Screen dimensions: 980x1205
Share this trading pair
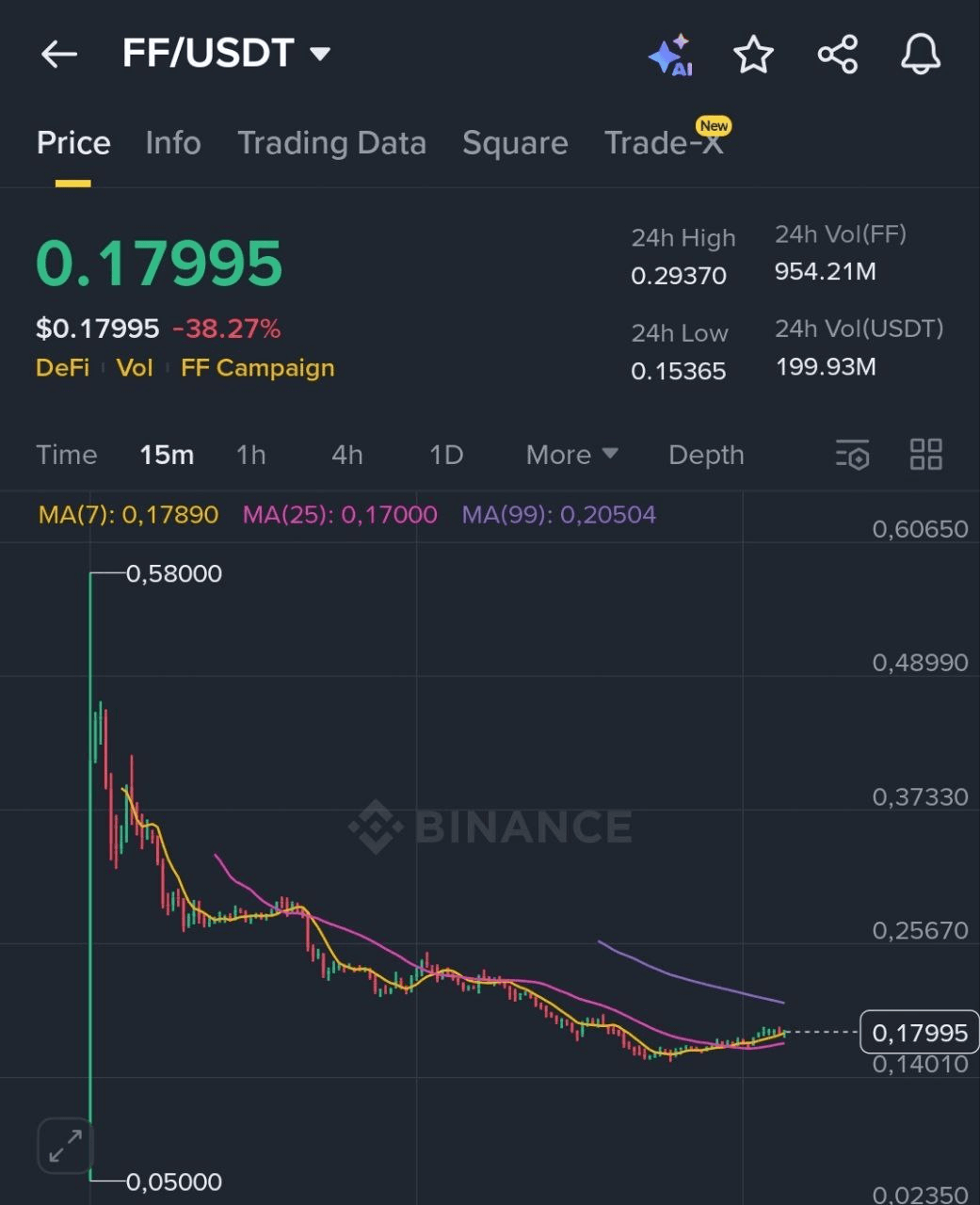pos(837,55)
